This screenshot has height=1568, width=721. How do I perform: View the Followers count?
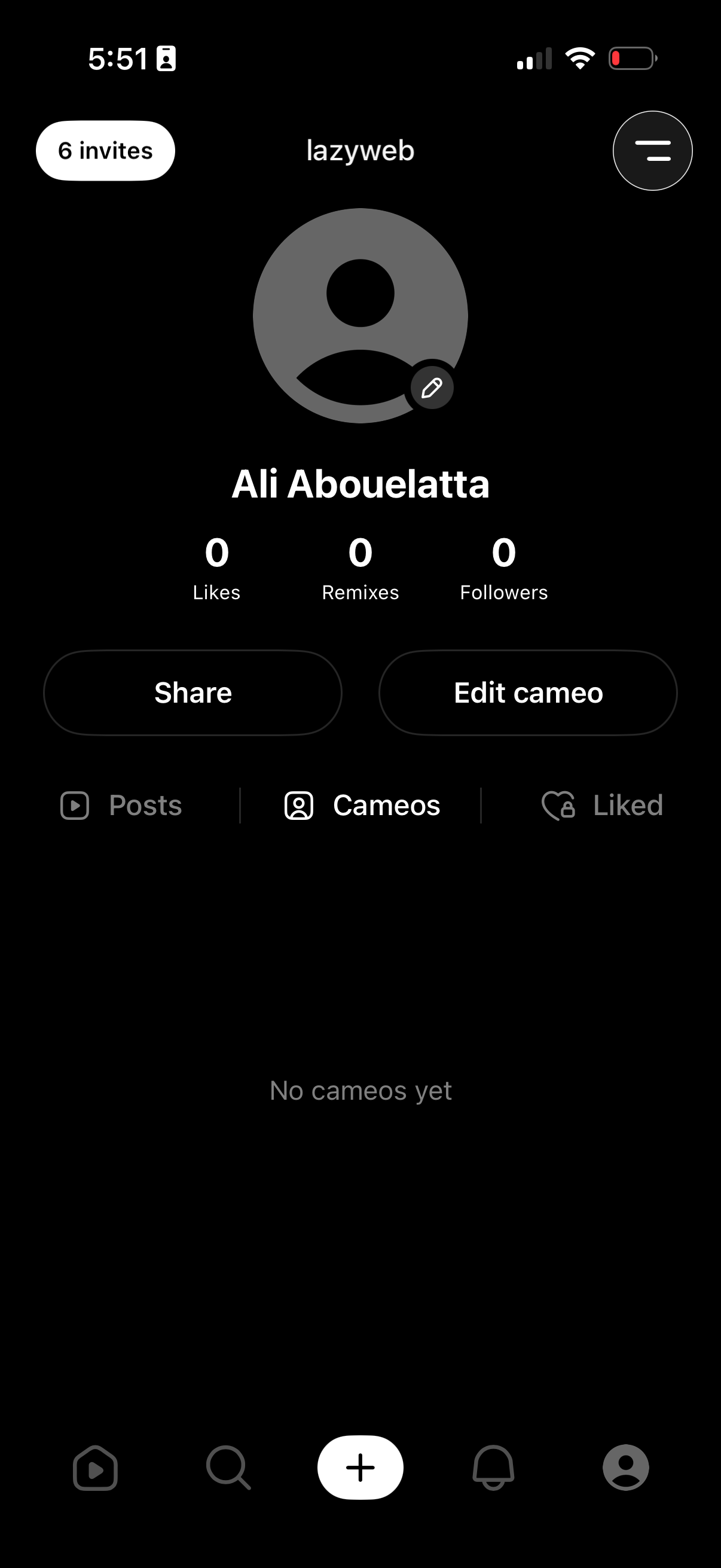tap(504, 568)
